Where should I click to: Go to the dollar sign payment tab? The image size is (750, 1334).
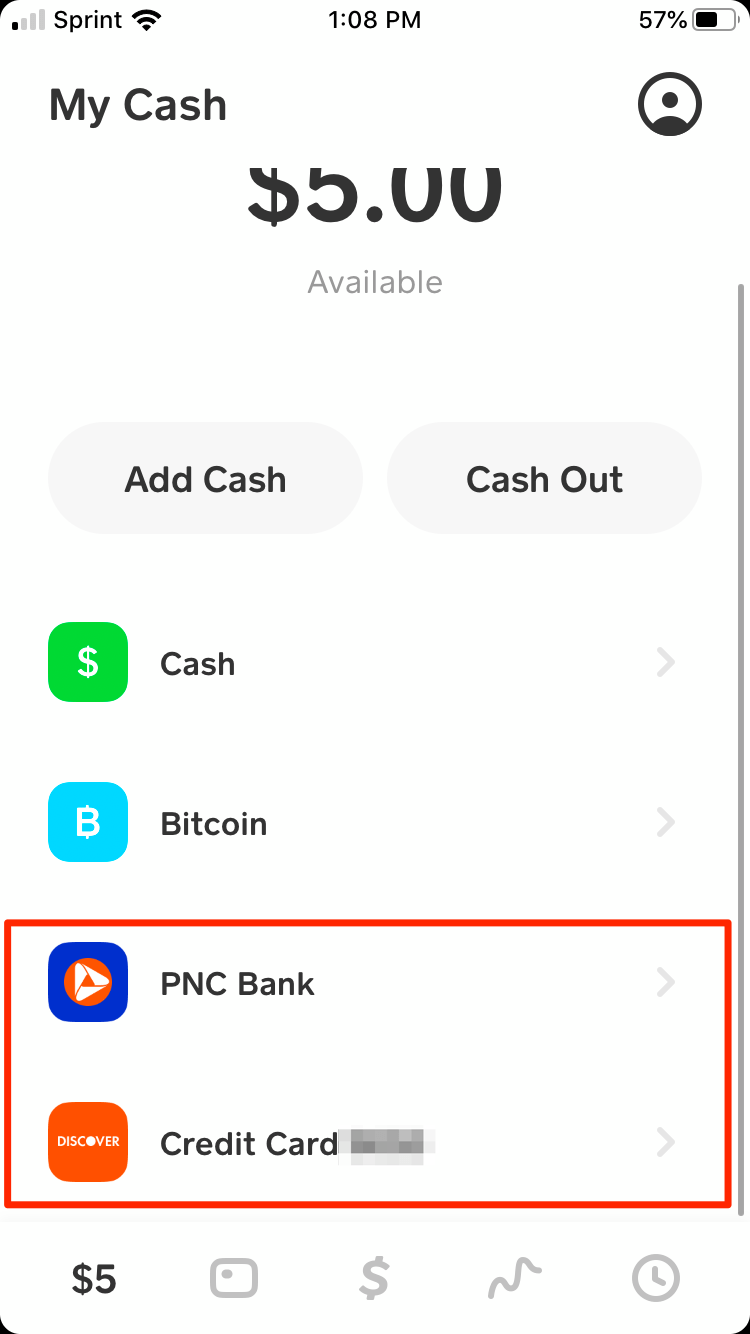point(374,1279)
